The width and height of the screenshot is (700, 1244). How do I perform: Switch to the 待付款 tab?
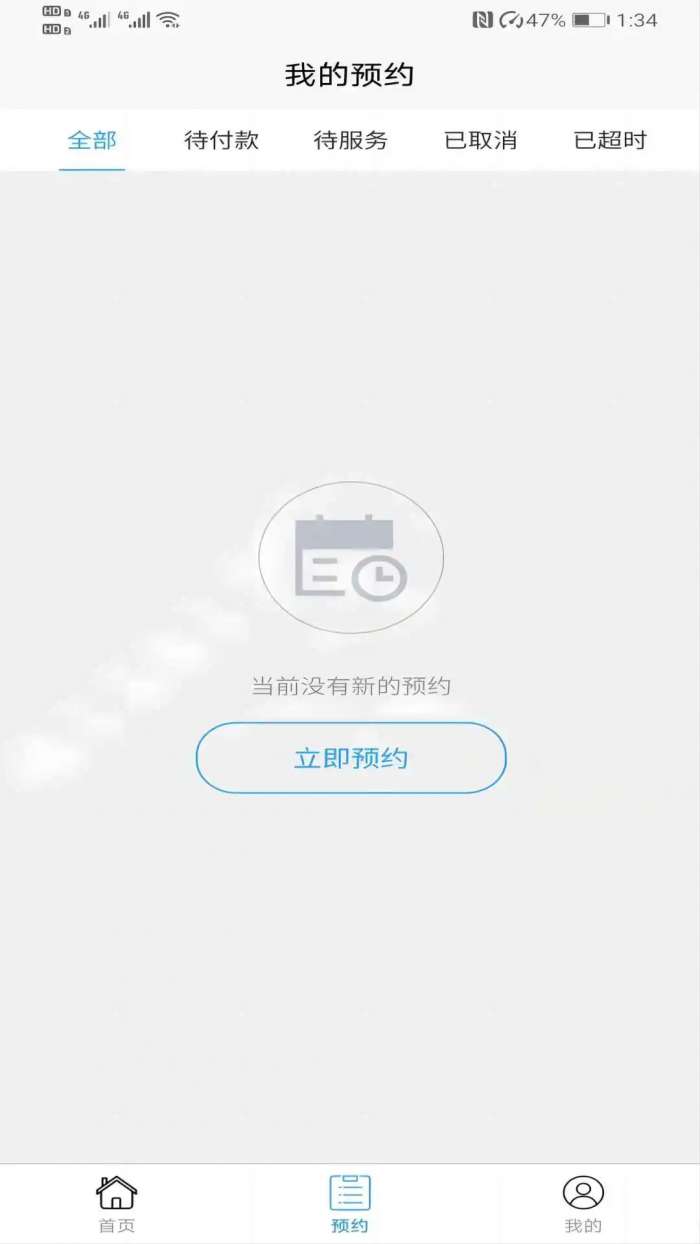221,140
